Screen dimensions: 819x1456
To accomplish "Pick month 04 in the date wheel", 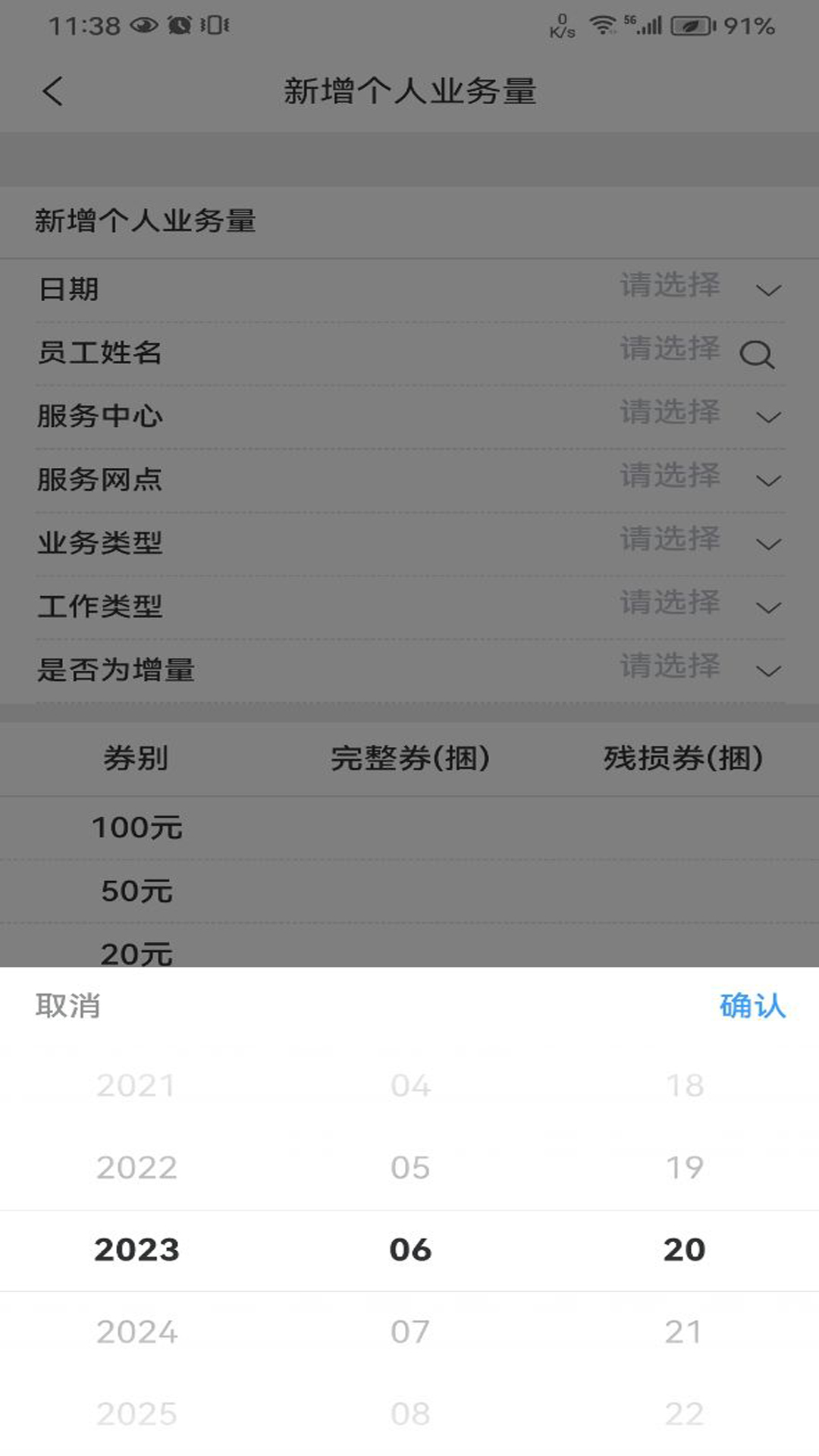I will click(x=410, y=1085).
